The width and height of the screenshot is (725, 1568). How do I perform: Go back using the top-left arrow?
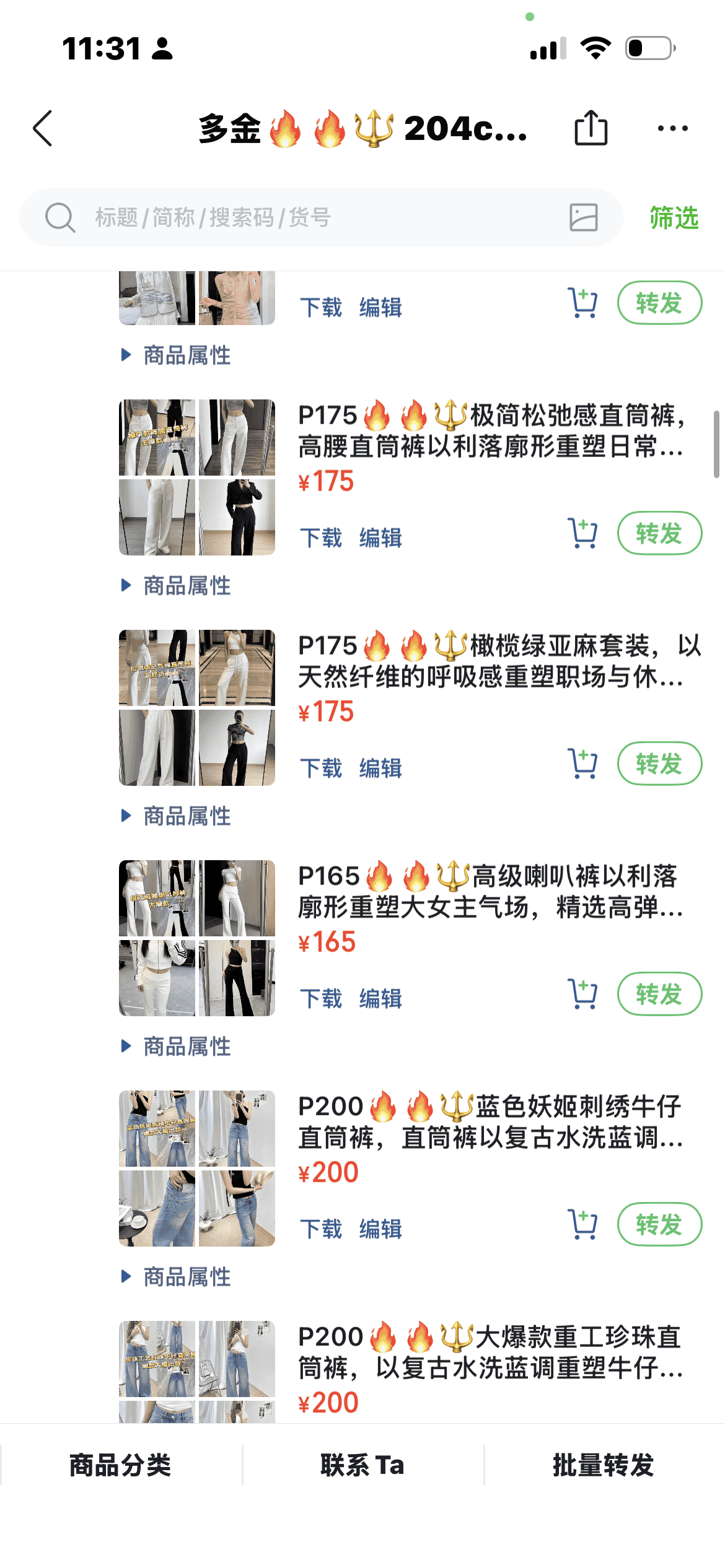43,128
